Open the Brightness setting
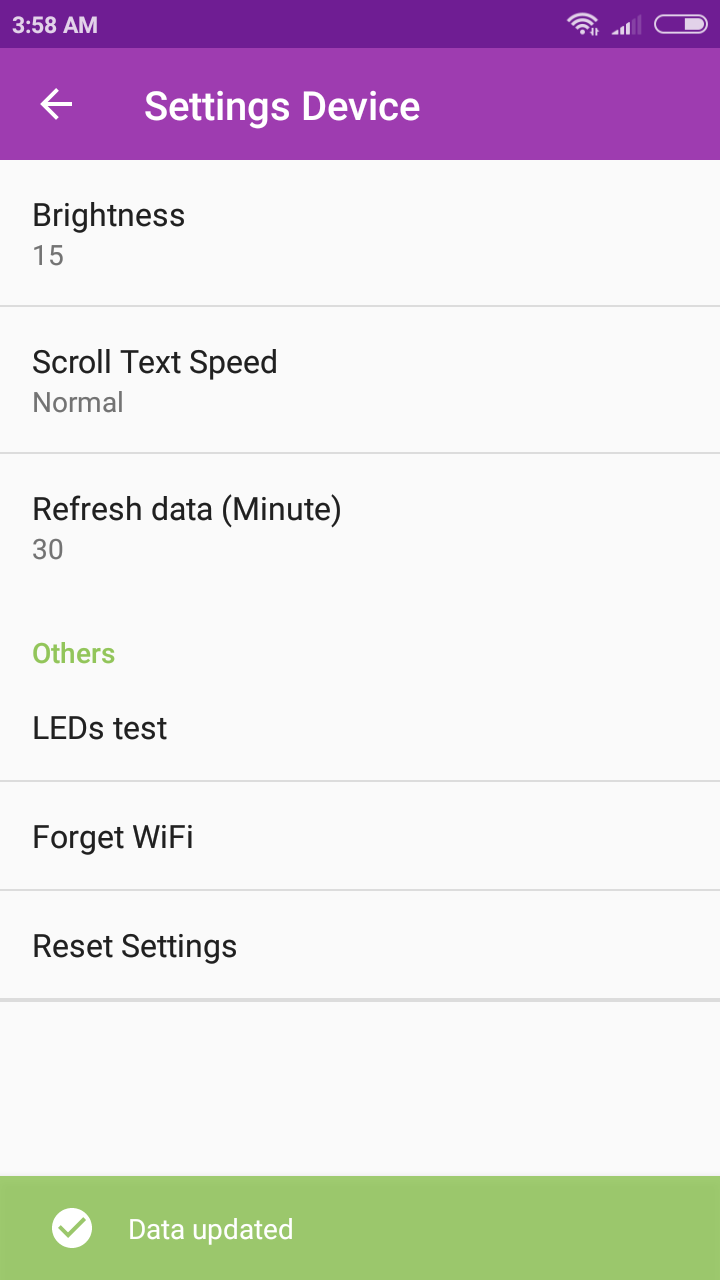720x1280 pixels. point(360,234)
